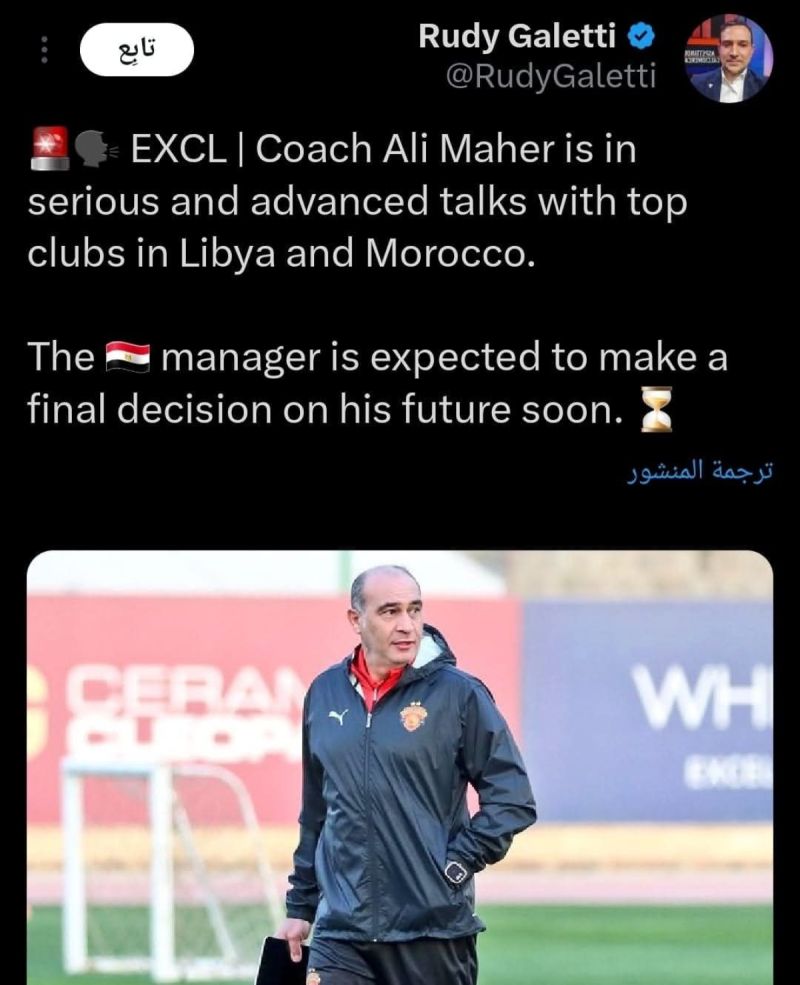Translate the post via ترجمة المنشور

click(x=700, y=471)
